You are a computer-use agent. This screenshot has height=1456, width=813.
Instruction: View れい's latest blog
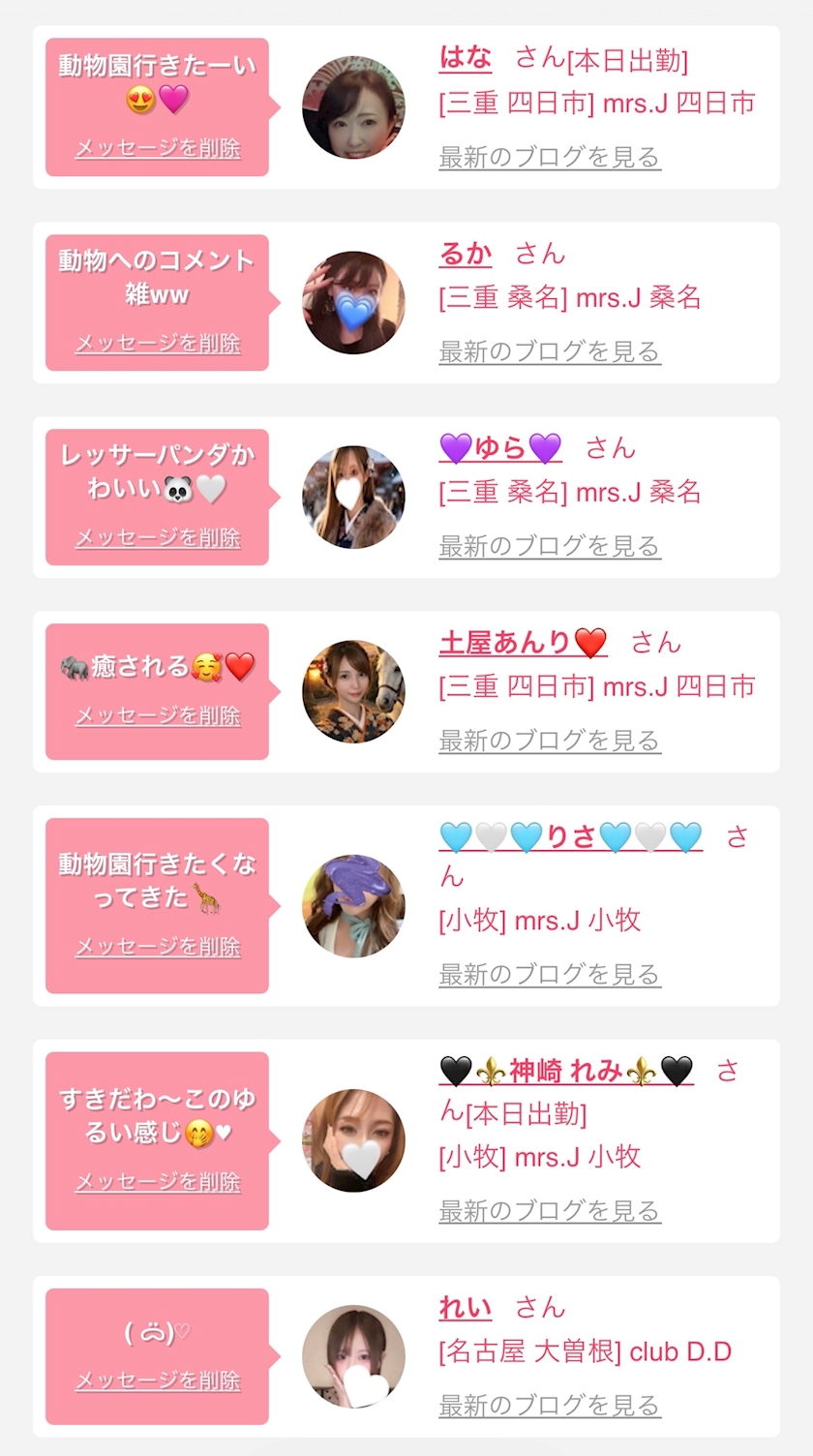(x=549, y=1405)
